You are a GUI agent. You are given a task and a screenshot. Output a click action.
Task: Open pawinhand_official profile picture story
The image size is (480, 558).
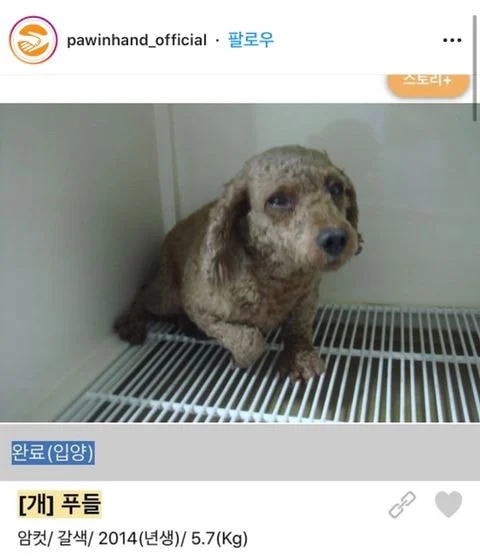coord(33,40)
